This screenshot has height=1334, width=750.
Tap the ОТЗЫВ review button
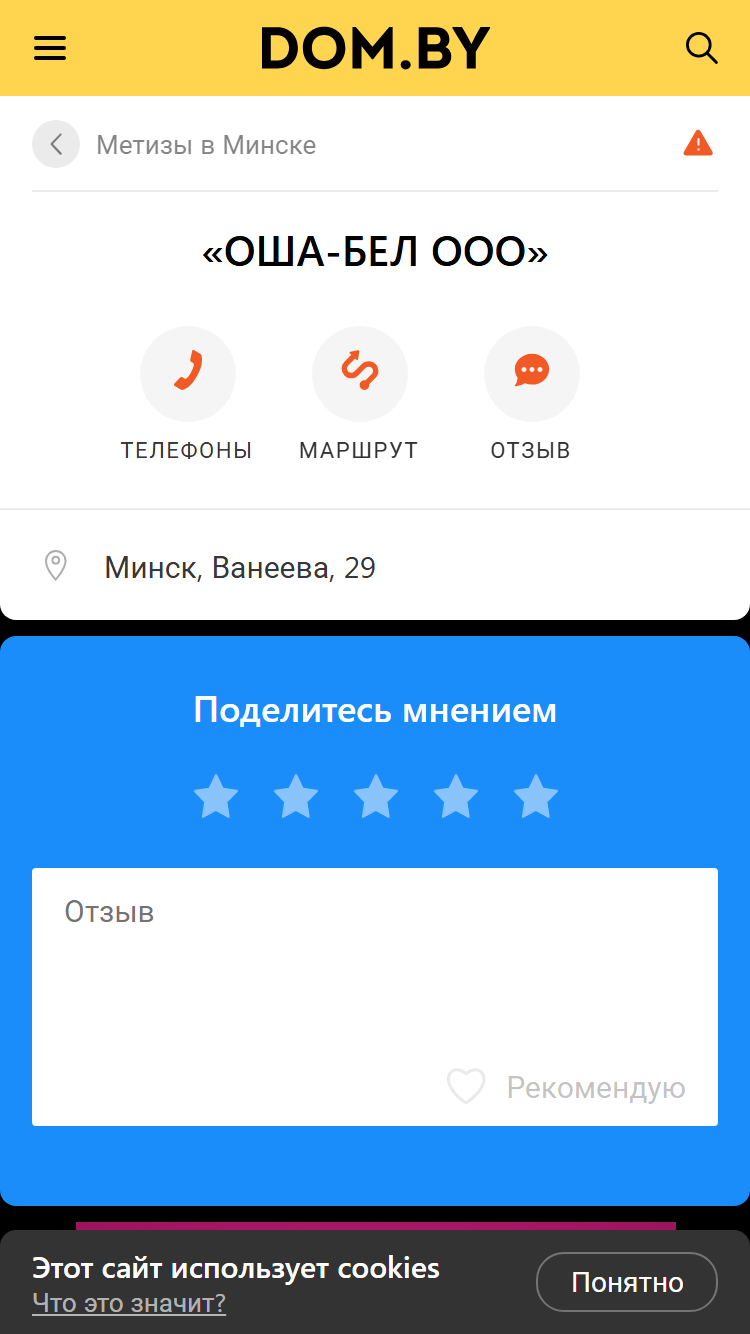tap(531, 394)
